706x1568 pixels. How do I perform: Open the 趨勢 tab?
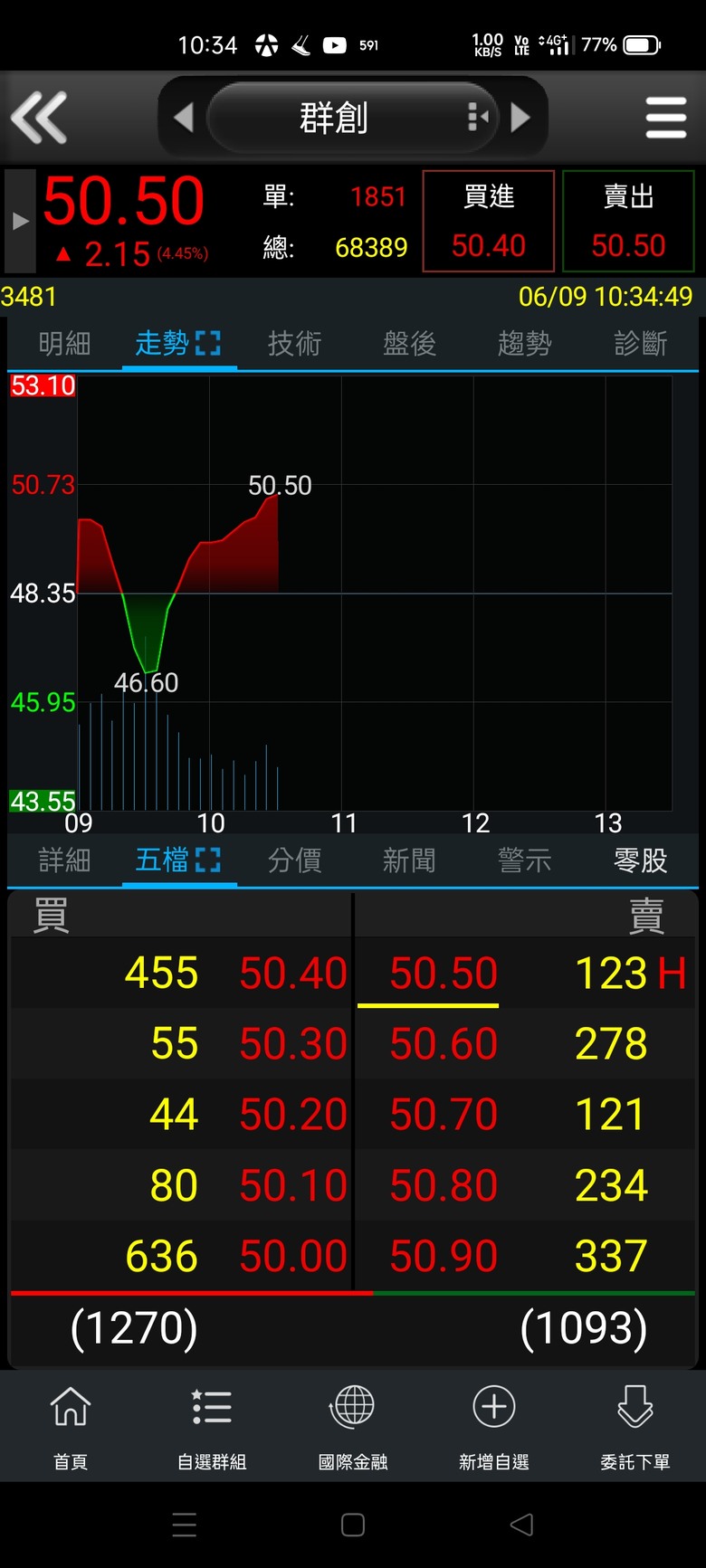point(524,344)
